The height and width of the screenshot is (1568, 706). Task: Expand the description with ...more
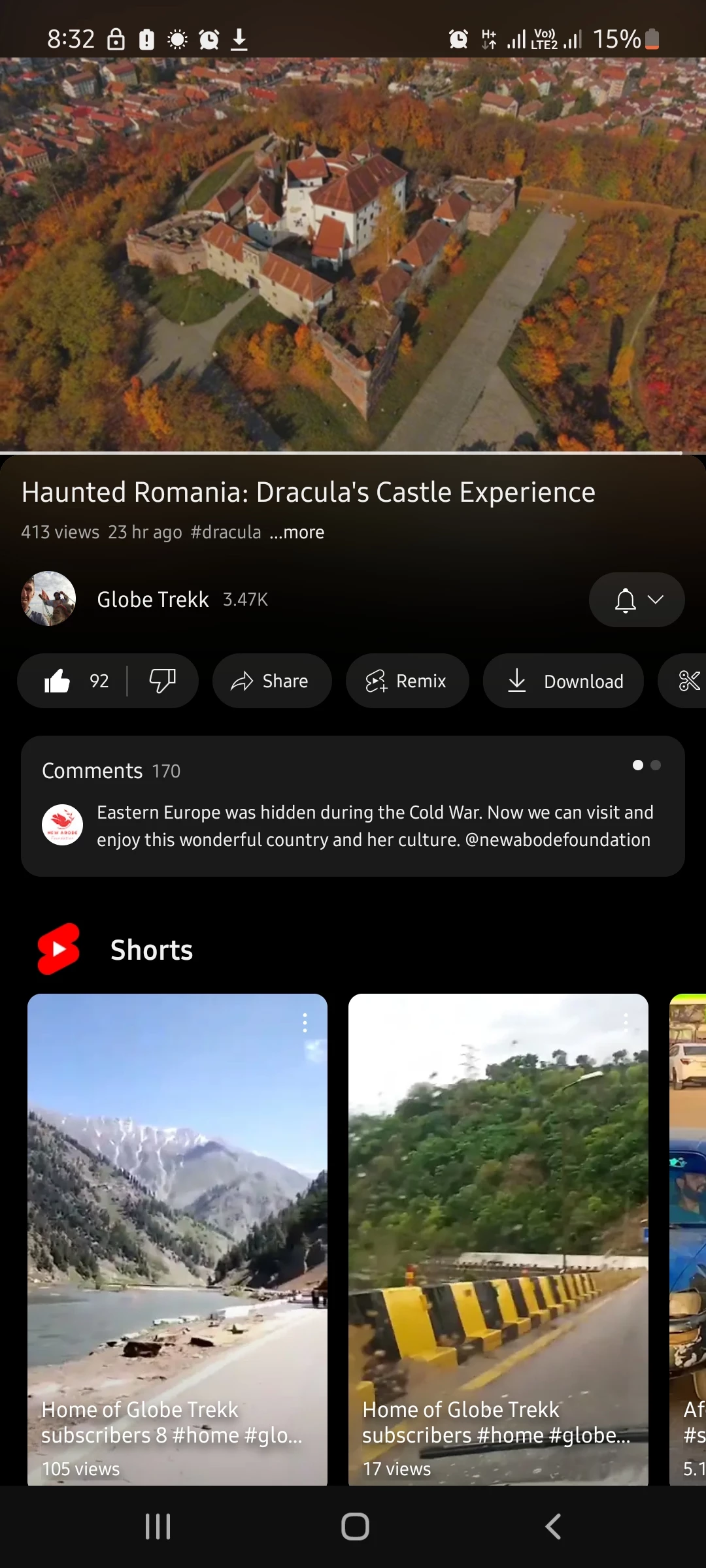tap(297, 532)
